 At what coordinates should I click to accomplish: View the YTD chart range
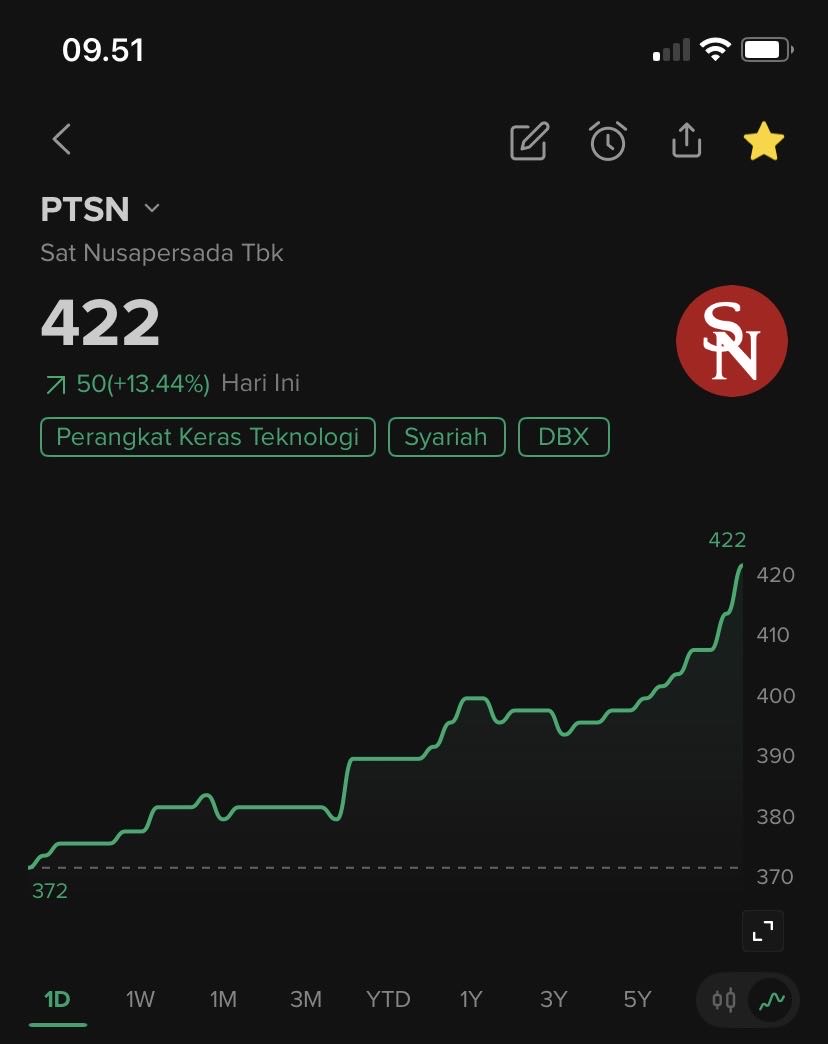pos(388,999)
